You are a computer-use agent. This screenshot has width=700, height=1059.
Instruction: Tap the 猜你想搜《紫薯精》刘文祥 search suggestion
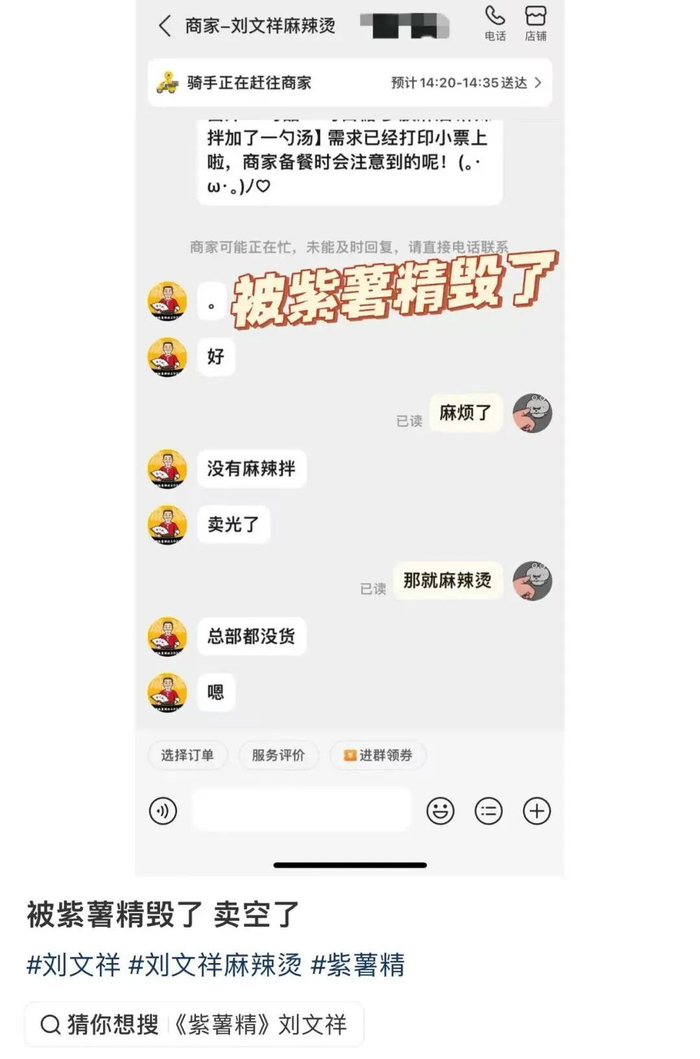click(x=195, y=1025)
